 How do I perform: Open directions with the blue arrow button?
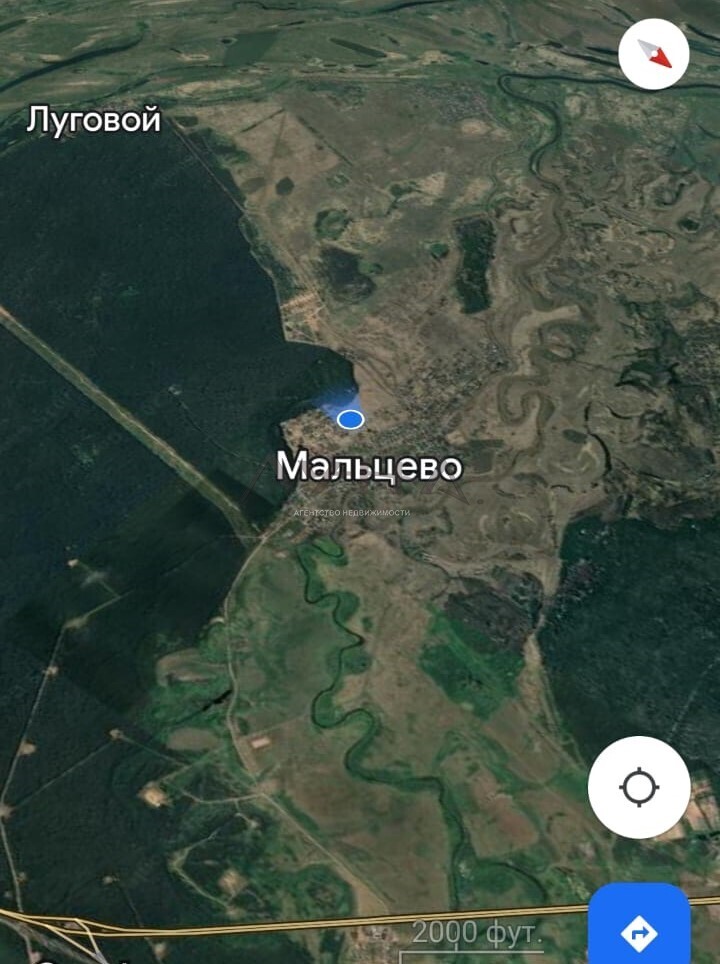(x=639, y=931)
